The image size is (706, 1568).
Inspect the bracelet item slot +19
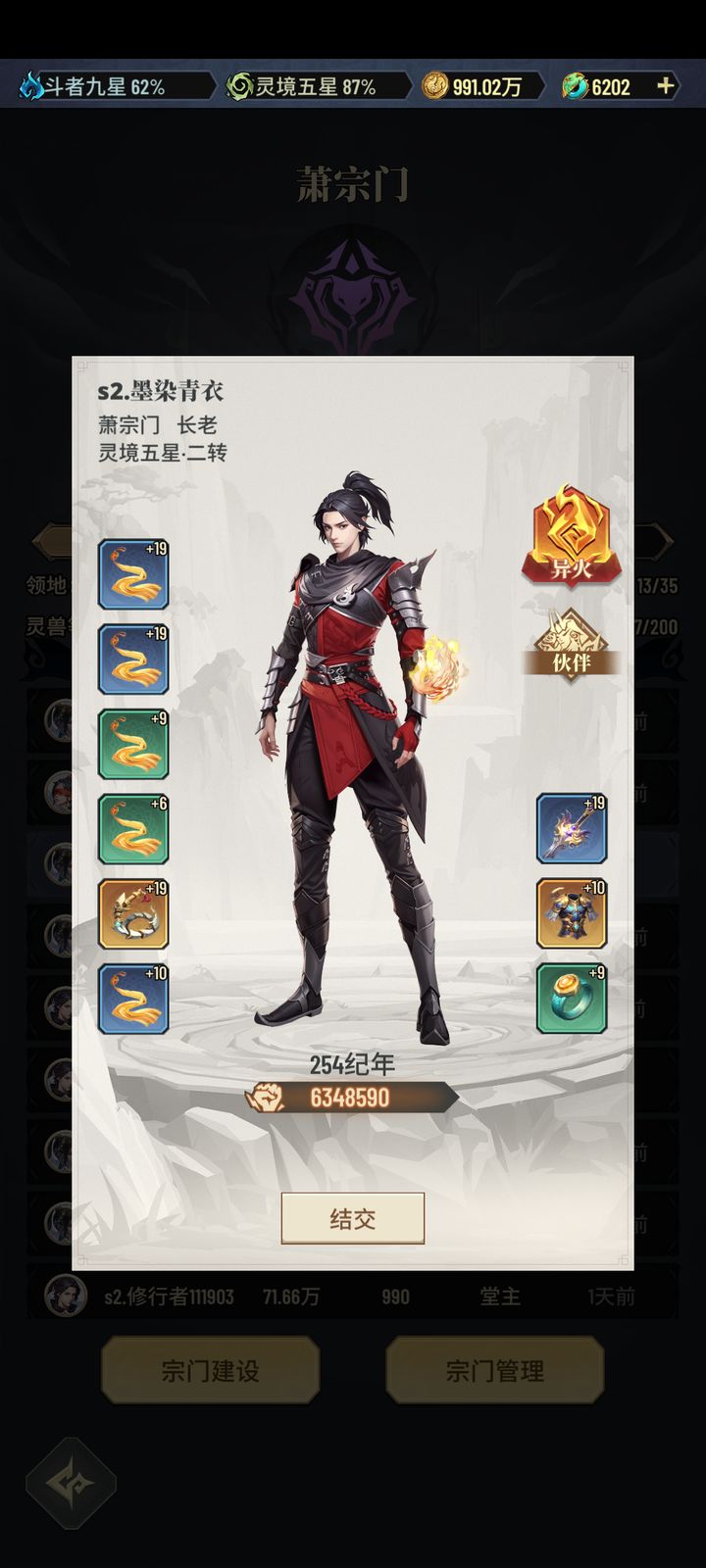pyautogui.click(x=133, y=913)
